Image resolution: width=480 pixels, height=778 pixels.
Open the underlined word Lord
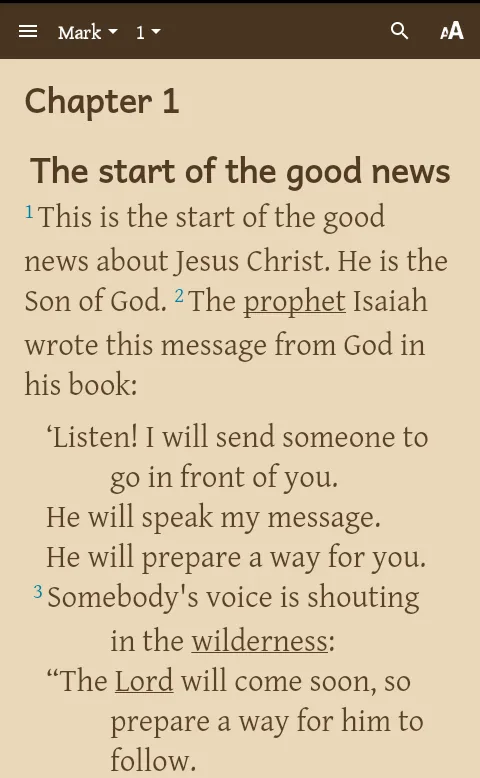click(144, 681)
